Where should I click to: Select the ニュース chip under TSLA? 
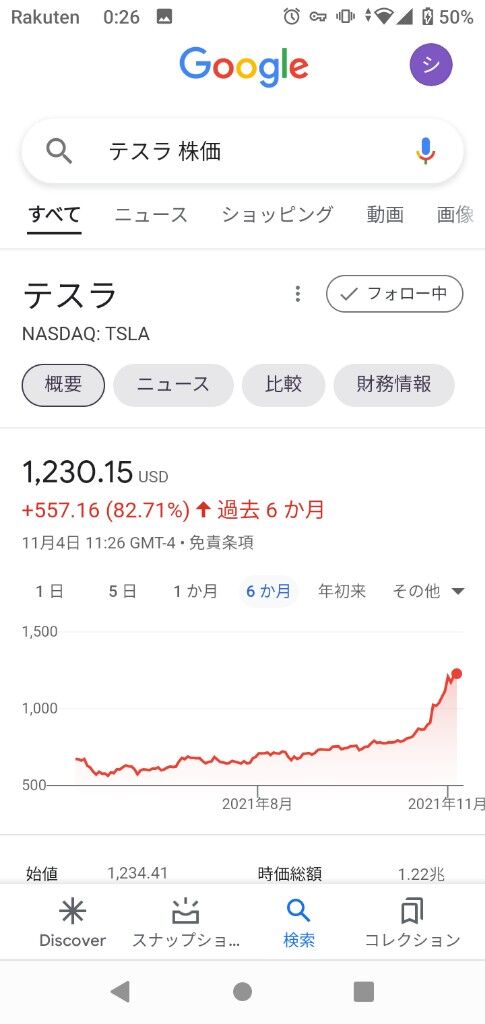click(x=173, y=385)
